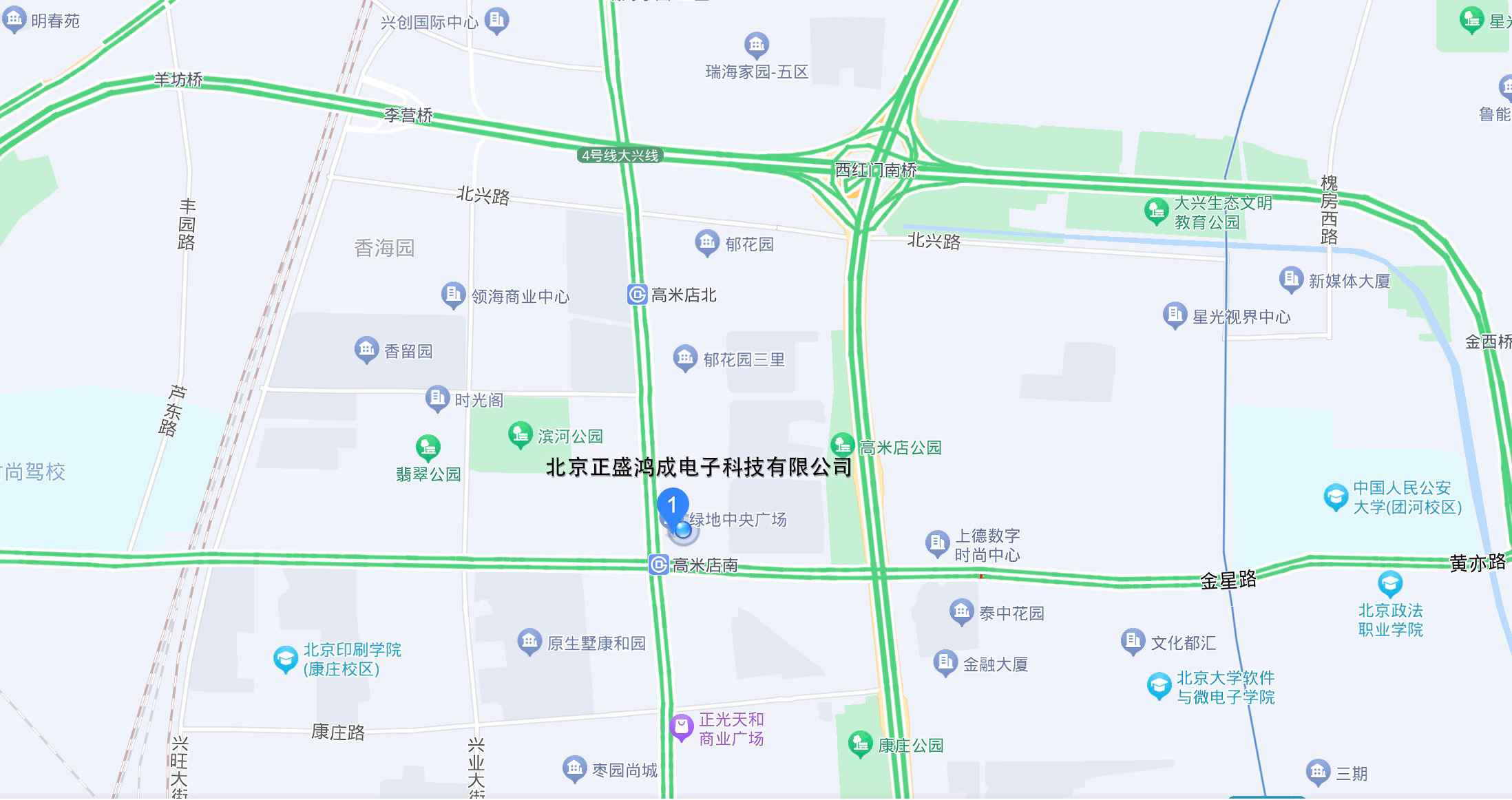Tap the blue pin numbered 1

tap(673, 505)
